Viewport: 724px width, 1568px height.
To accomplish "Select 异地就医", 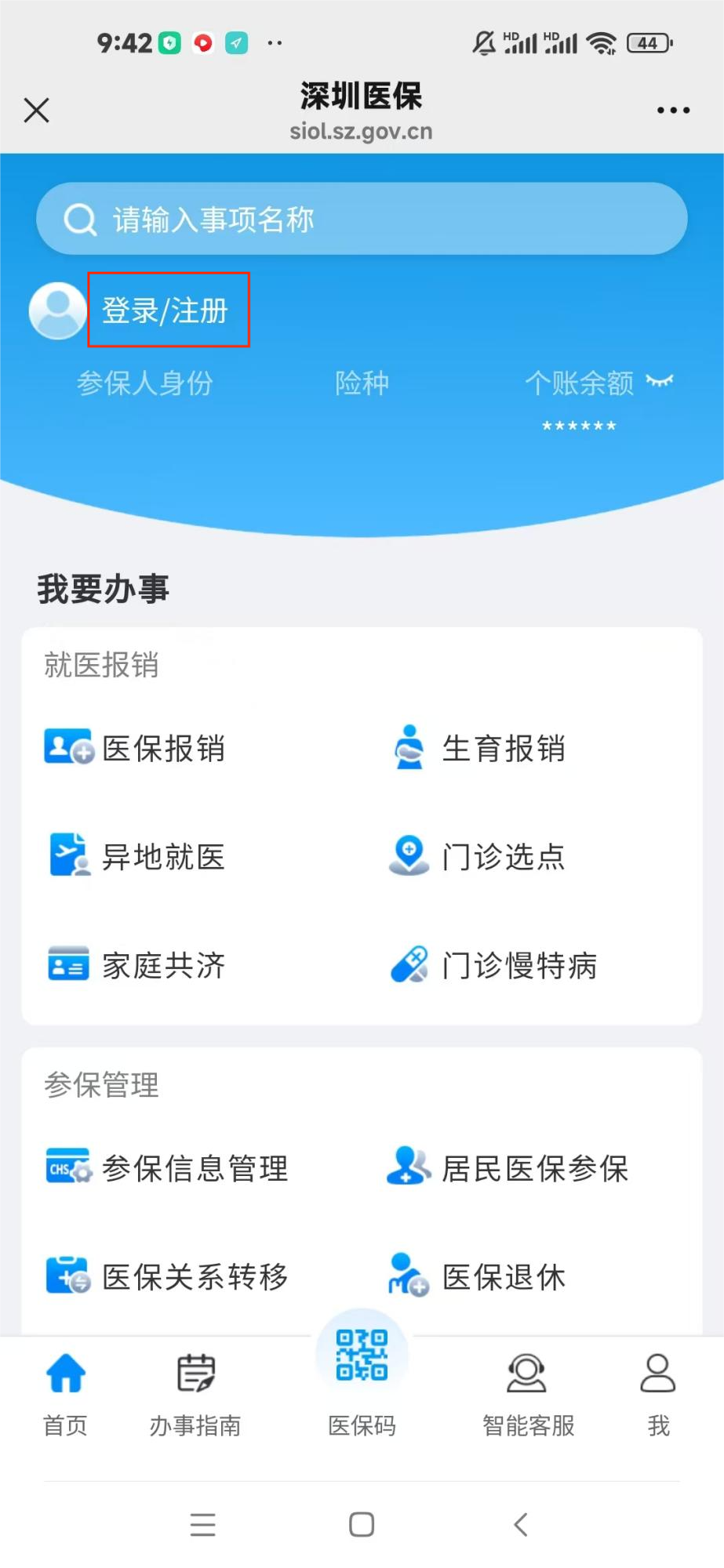I will point(137,856).
